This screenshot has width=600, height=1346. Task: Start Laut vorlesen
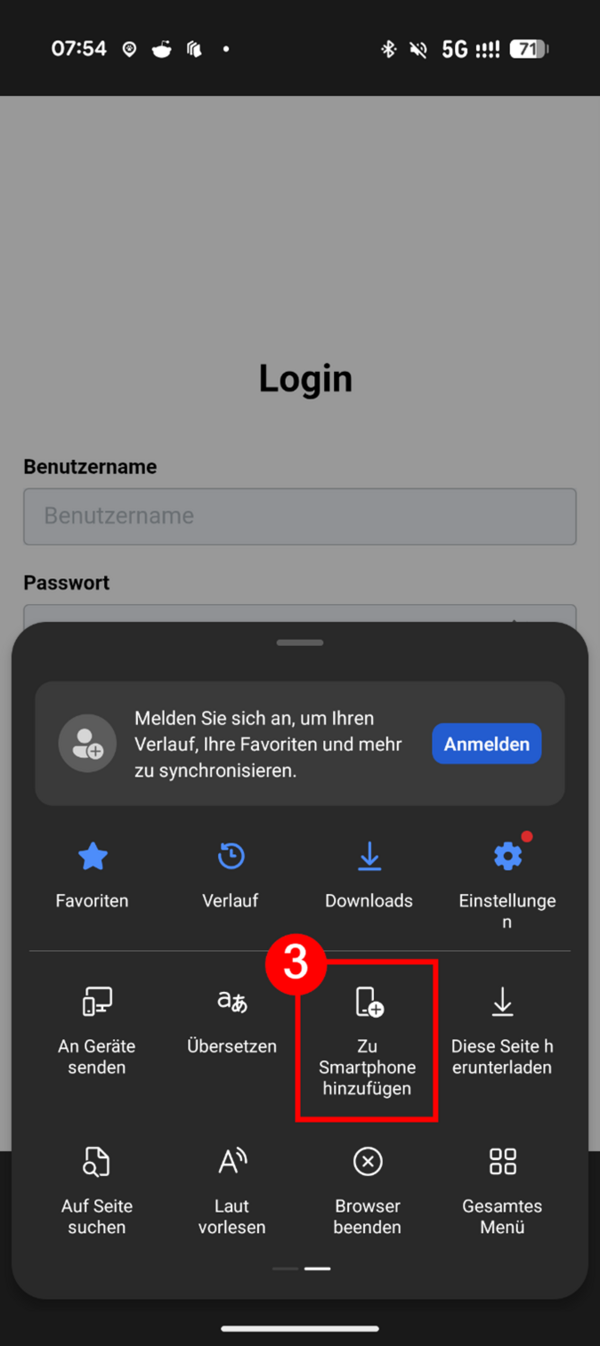(232, 1190)
